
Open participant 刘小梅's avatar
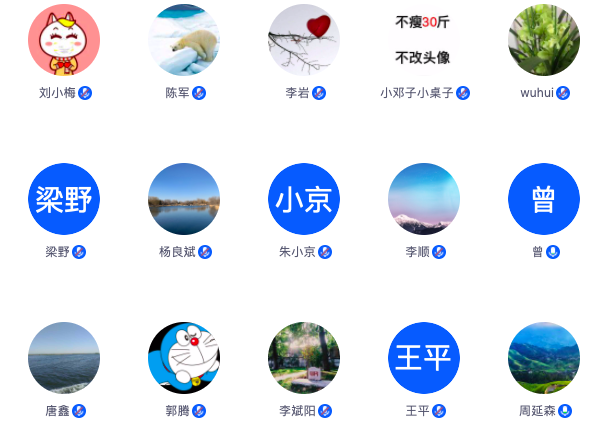point(64,40)
